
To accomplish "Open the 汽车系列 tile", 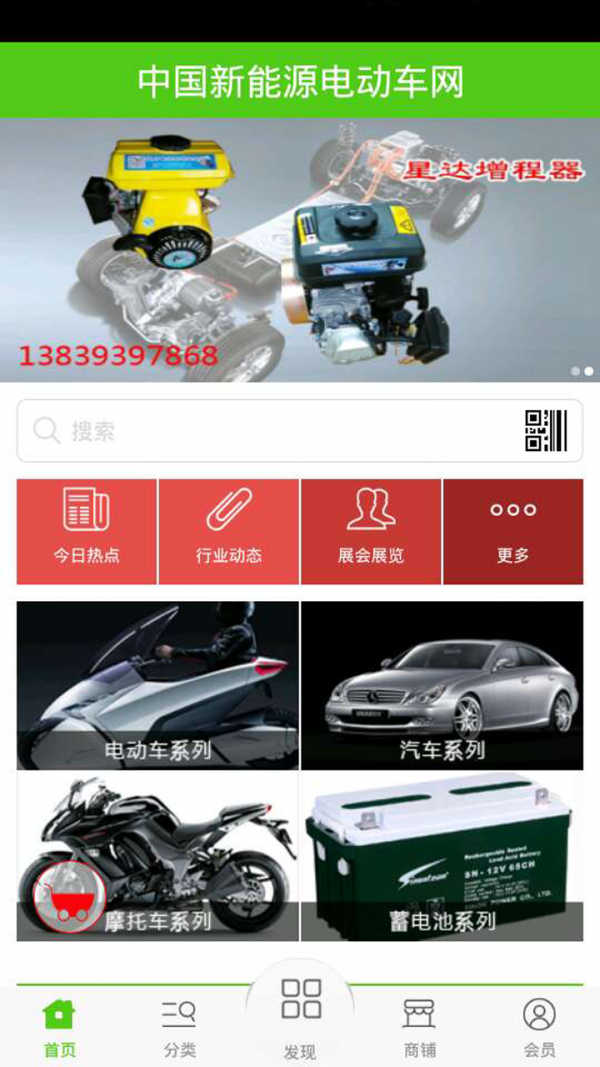I will tap(442, 685).
